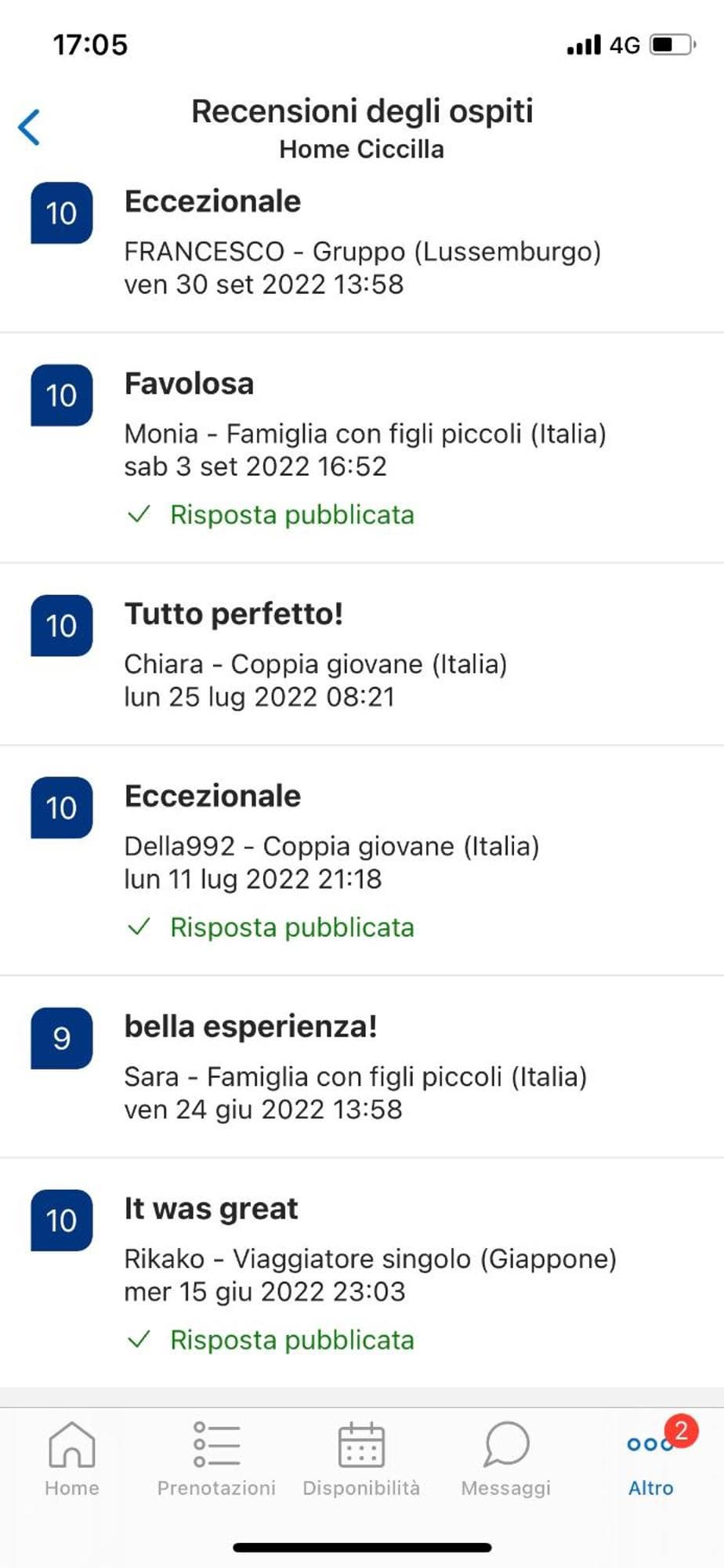724x1568 pixels.
Task: Select the Altro tab
Action: [650, 1460]
